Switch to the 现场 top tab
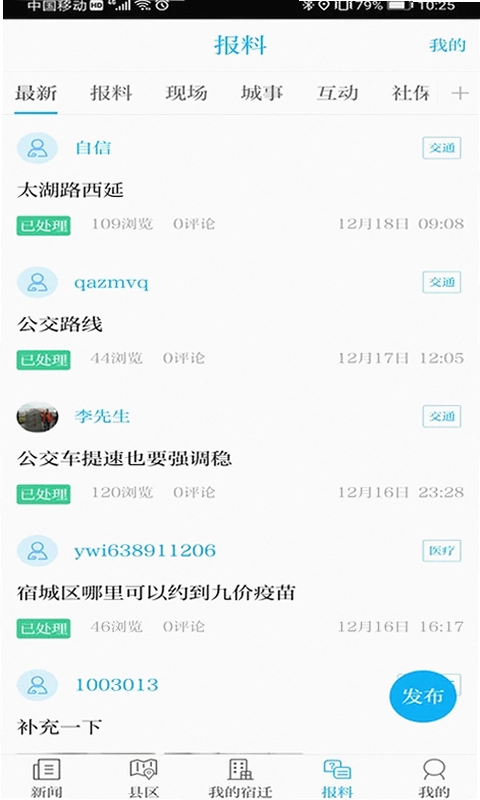This screenshot has height=800, width=480. click(186, 93)
